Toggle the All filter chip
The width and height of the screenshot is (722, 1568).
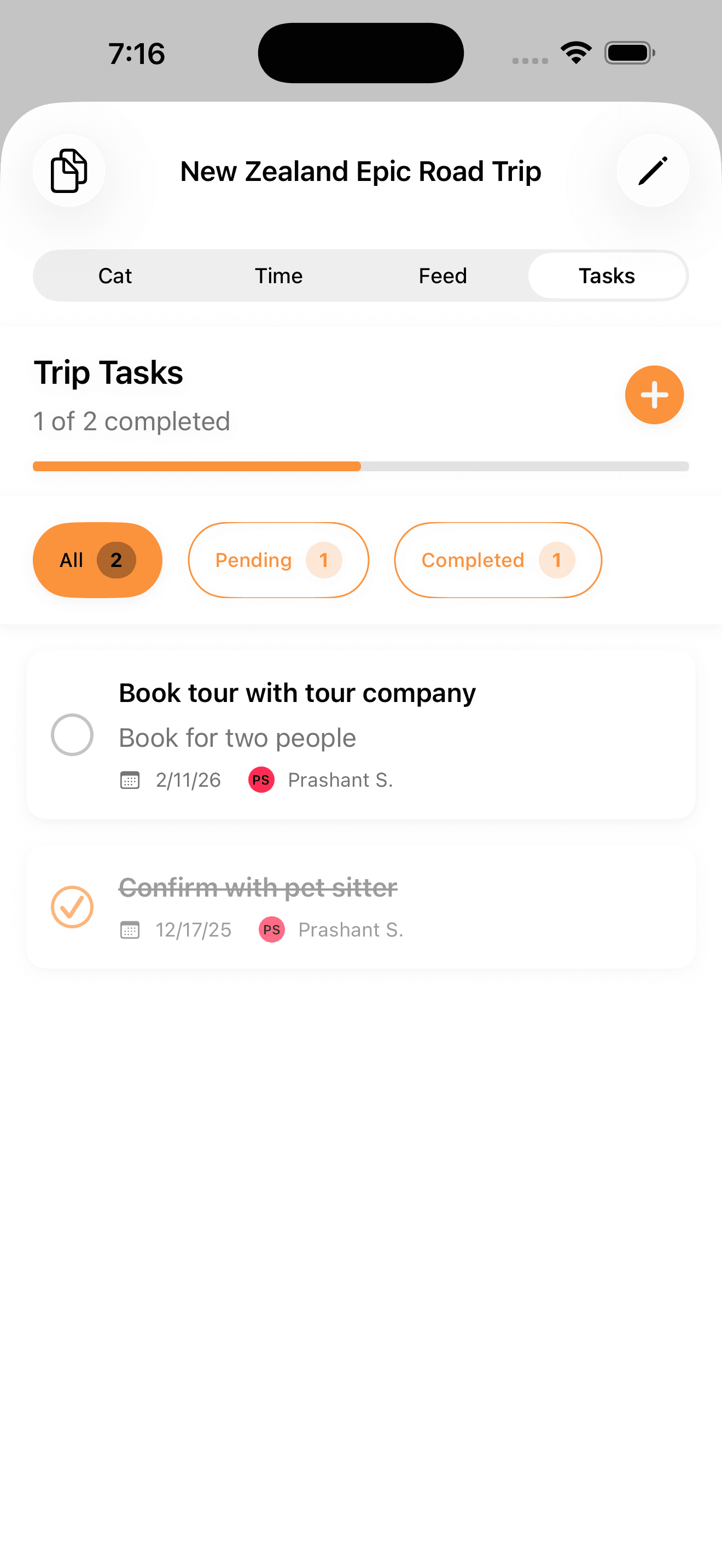click(x=97, y=560)
